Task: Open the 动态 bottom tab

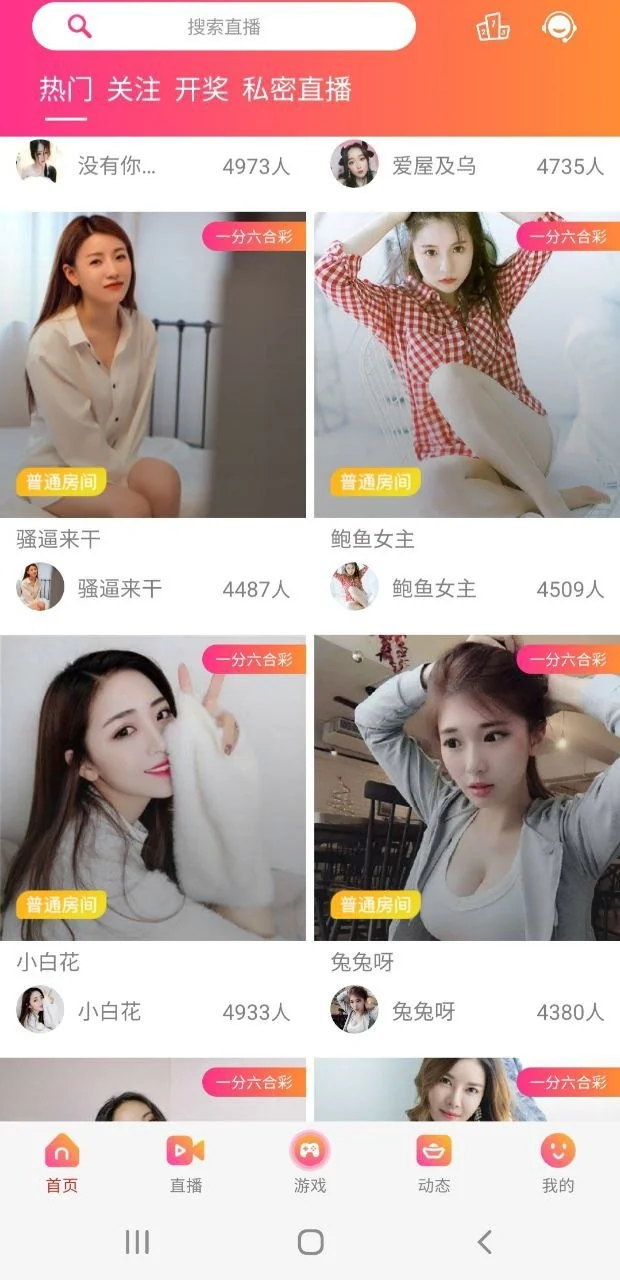Action: pyautogui.click(x=434, y=1165)
